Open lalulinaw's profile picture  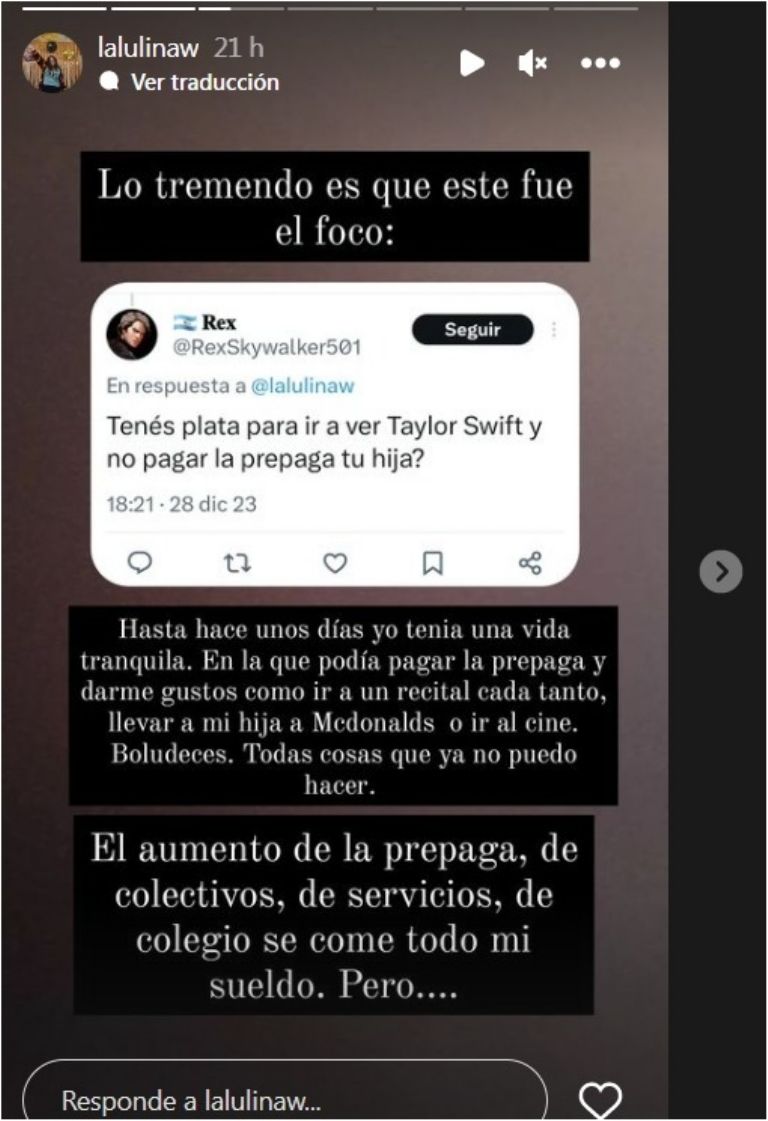(52, 63)
